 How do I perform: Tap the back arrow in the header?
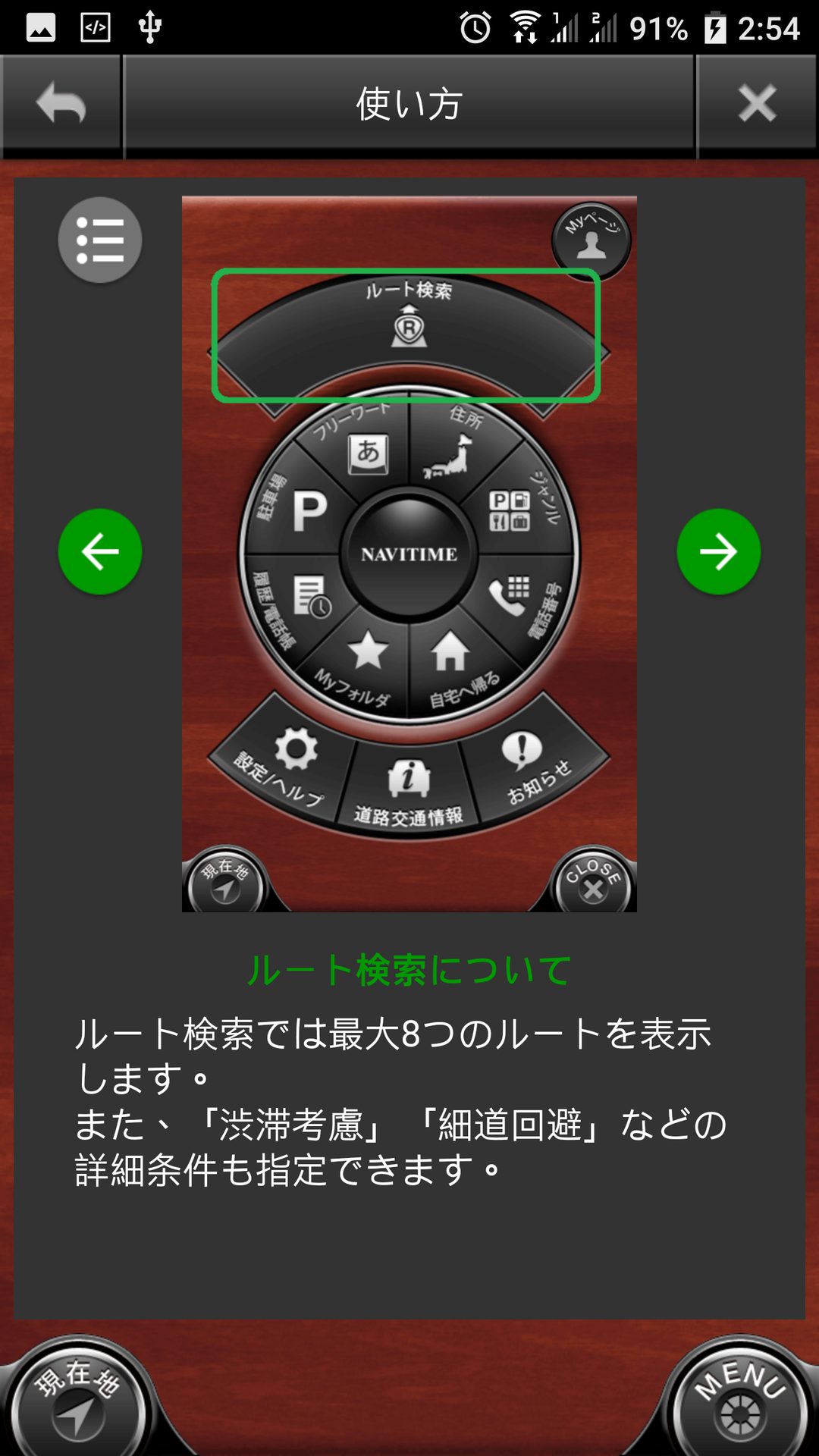[61, 103]
